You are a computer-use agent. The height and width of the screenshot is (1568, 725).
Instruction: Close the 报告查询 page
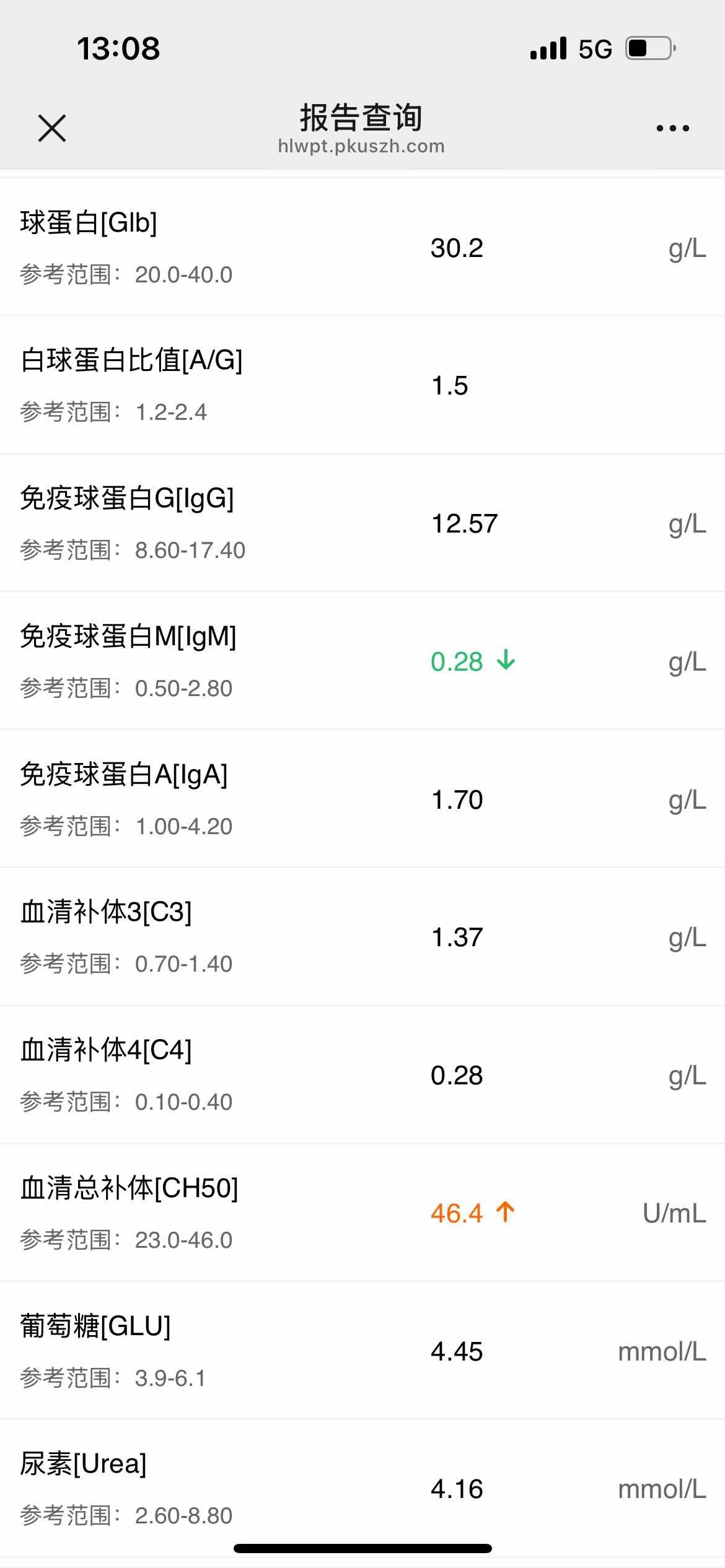pos(52,128)
